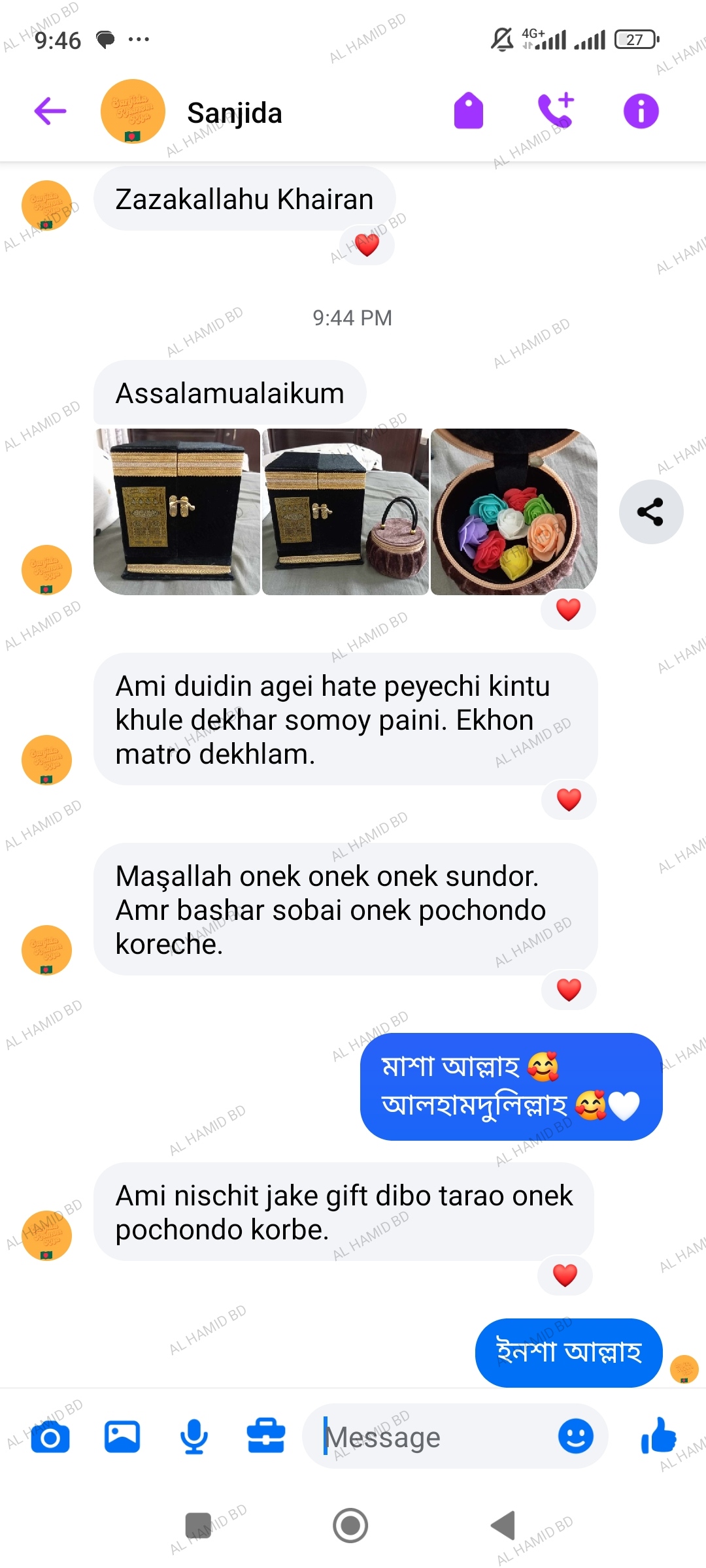Open the purple shop tag icon
The height and width of the screenshot is (1568, 706).
click(x=468, y=111)
